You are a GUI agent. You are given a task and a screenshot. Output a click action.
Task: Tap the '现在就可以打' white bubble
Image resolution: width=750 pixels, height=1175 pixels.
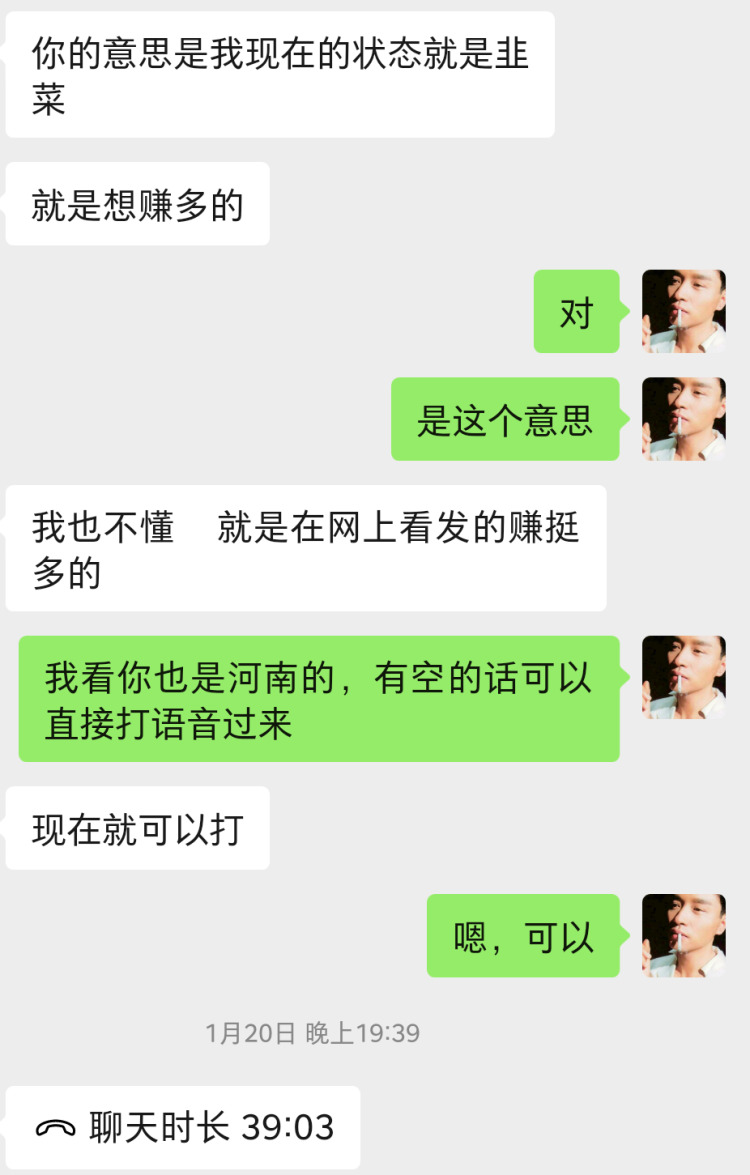coord(137,829)
